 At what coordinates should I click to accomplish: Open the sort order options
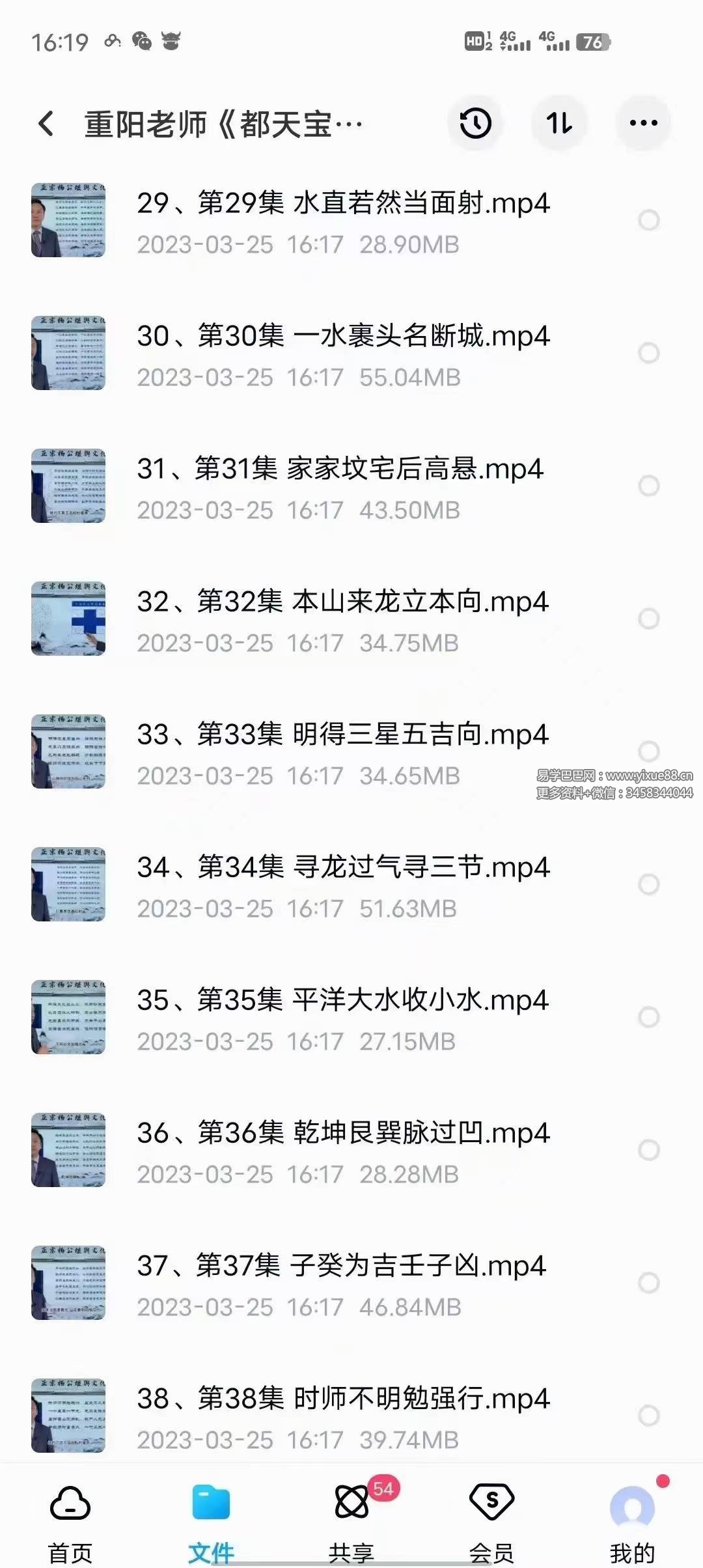point(559,123)
